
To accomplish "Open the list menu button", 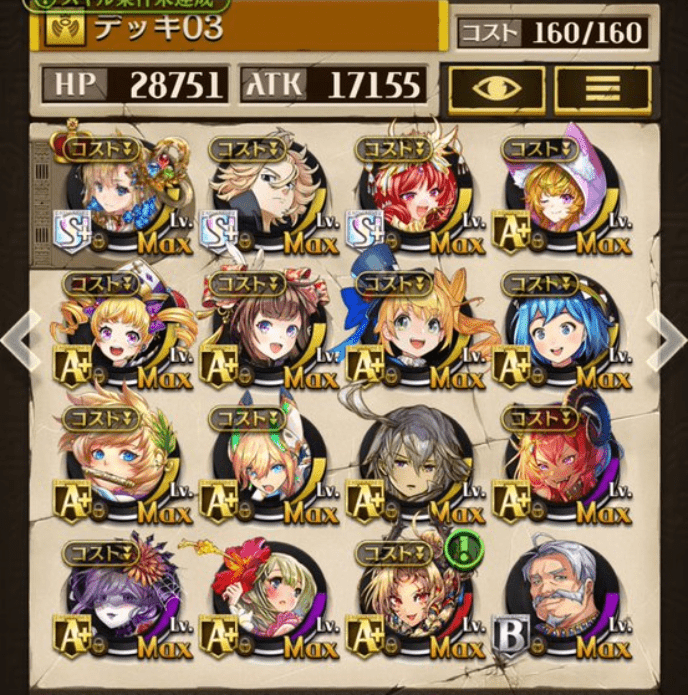I will 601,87.
